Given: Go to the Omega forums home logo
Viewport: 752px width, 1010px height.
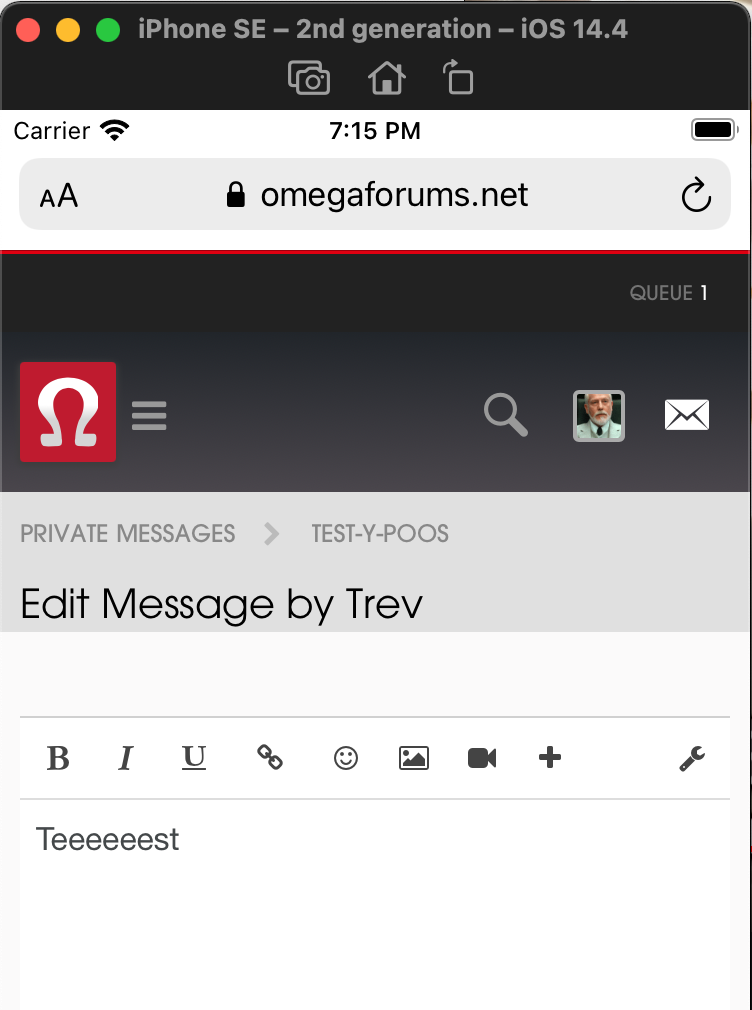Looking at the screenshot, I should [x=68, y=412].
